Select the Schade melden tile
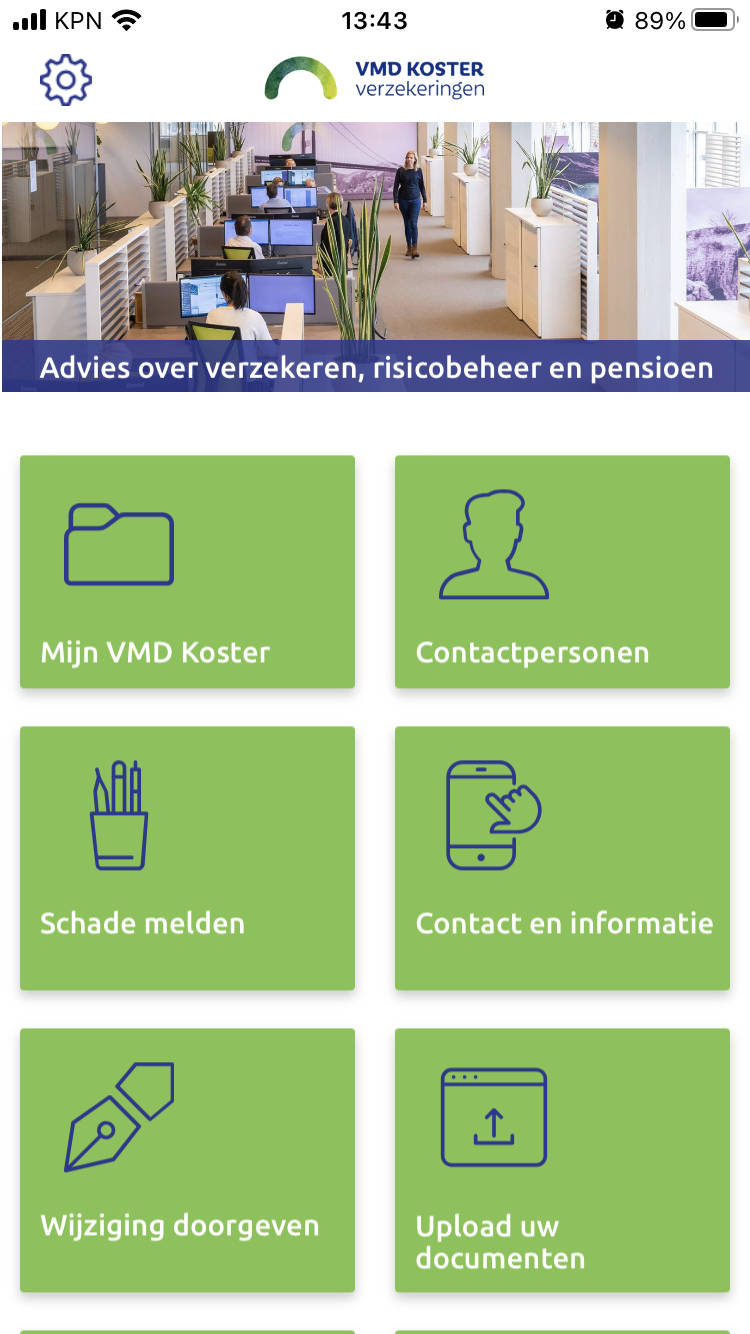This screenshot has height=1334, width=750. click(x=187, y=858)
